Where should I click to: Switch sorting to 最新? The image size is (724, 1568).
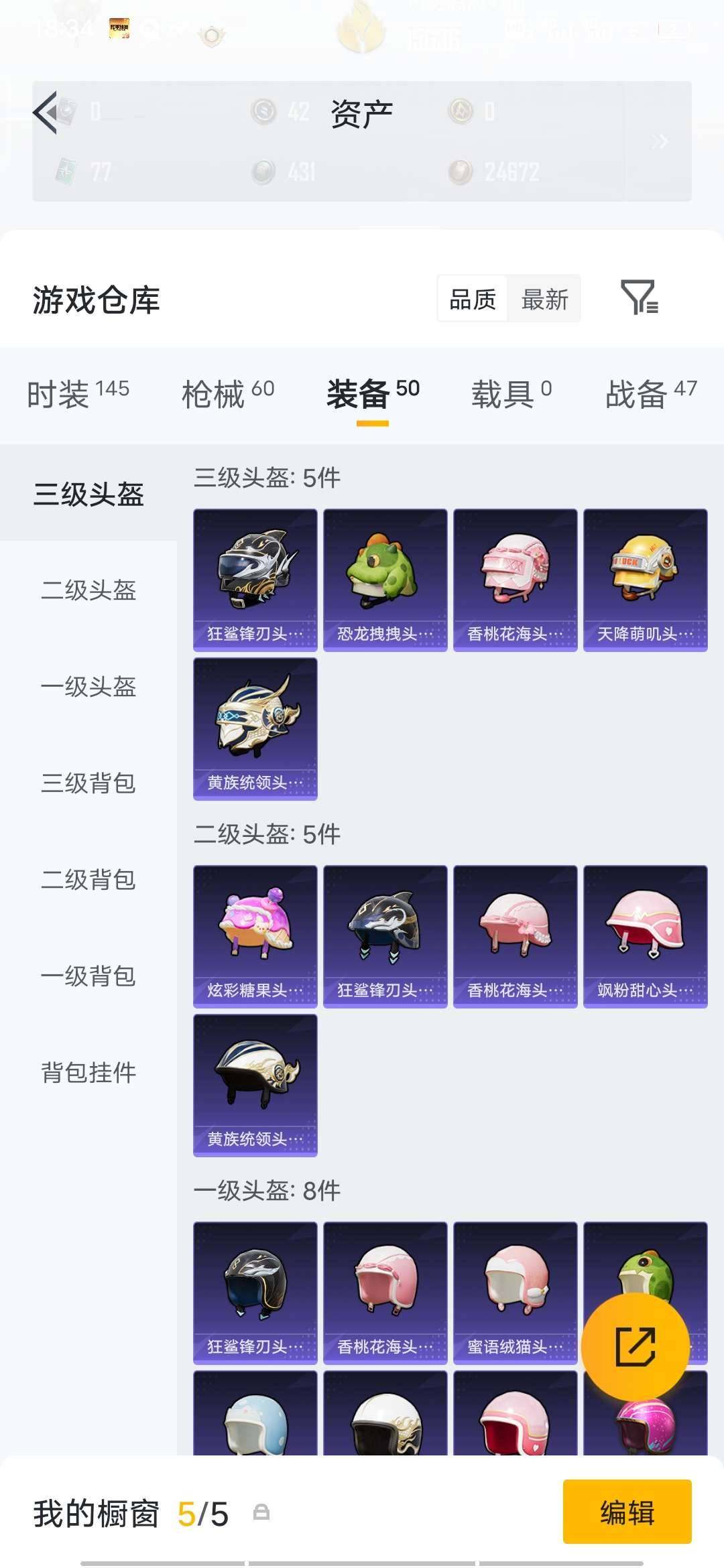point(546,298)
